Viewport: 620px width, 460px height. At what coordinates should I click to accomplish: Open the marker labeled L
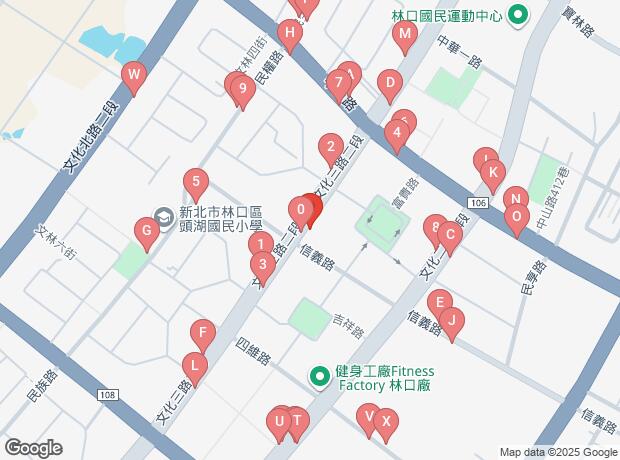coord(194,368)
